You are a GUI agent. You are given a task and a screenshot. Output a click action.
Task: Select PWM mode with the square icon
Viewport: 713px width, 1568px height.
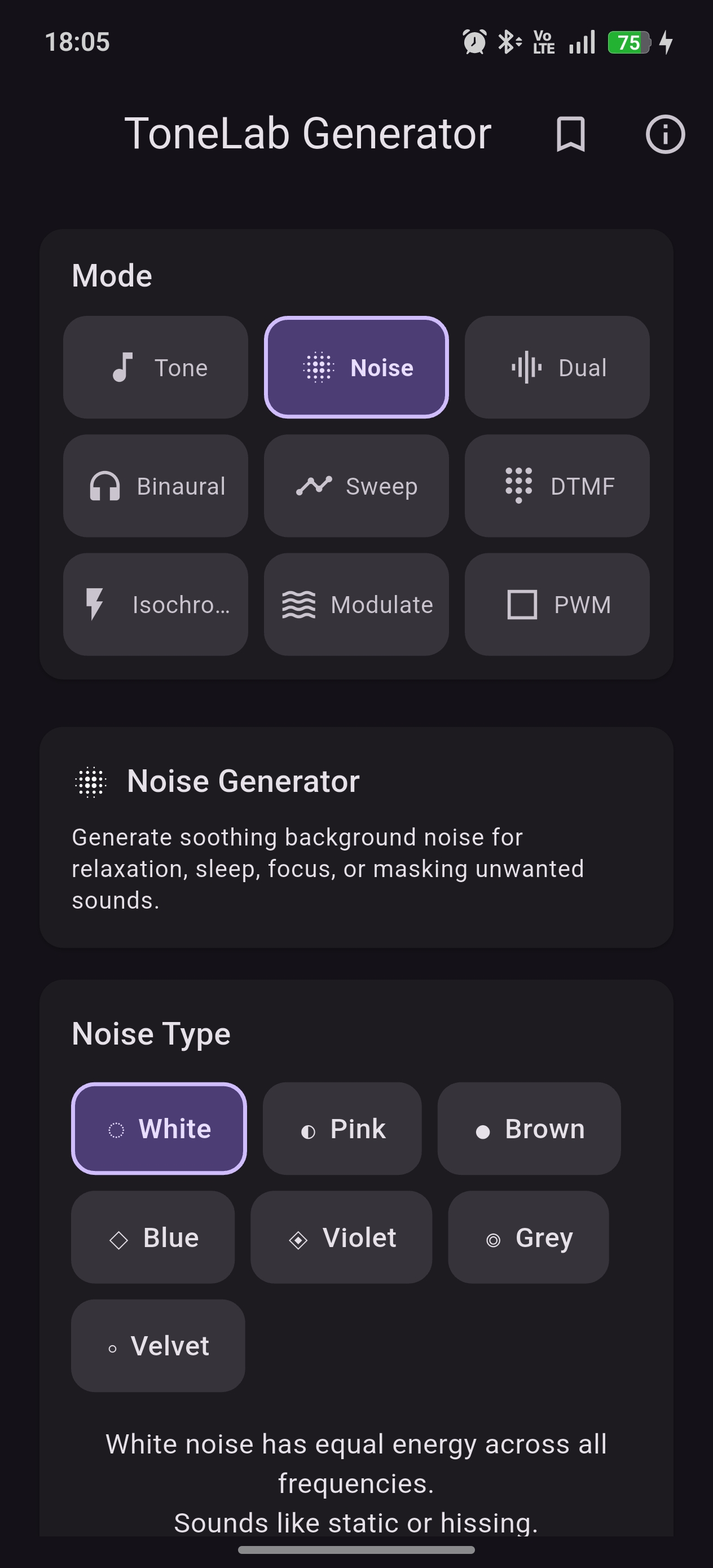pos(557,604)
